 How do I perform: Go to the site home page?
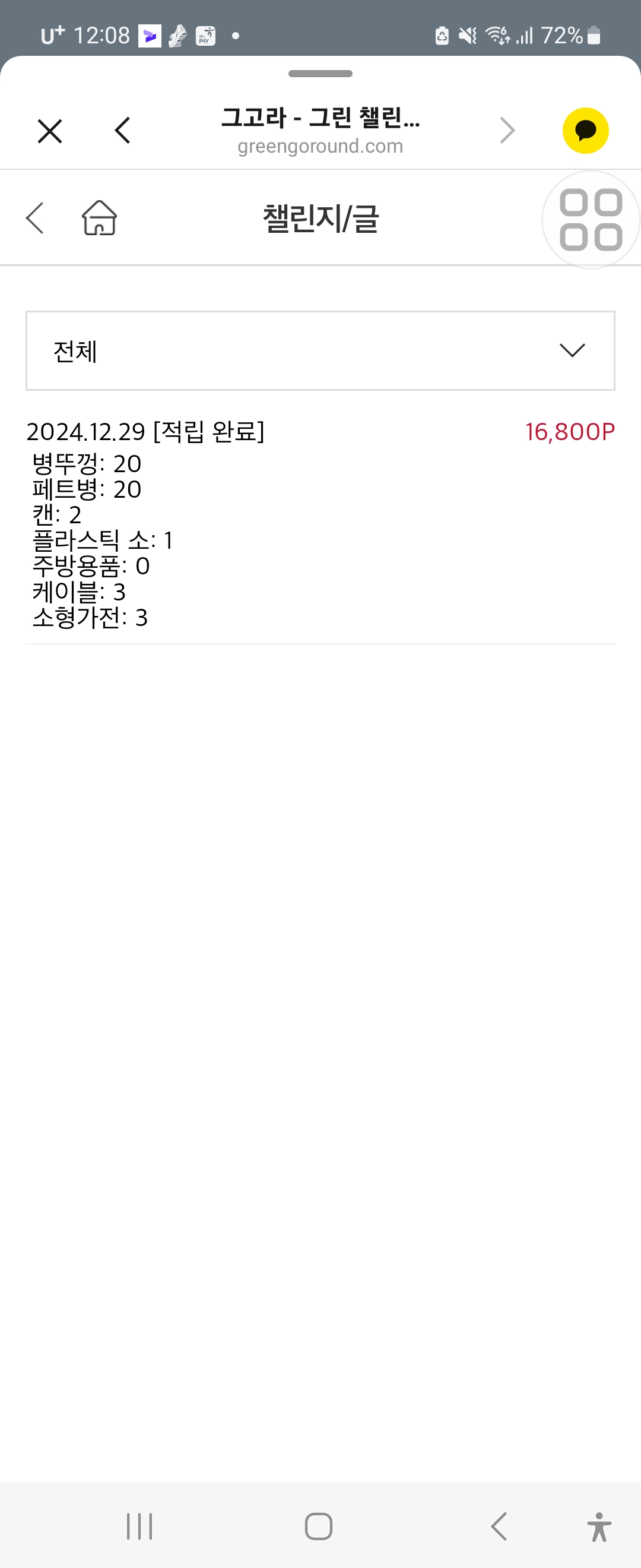click(100, 218)
